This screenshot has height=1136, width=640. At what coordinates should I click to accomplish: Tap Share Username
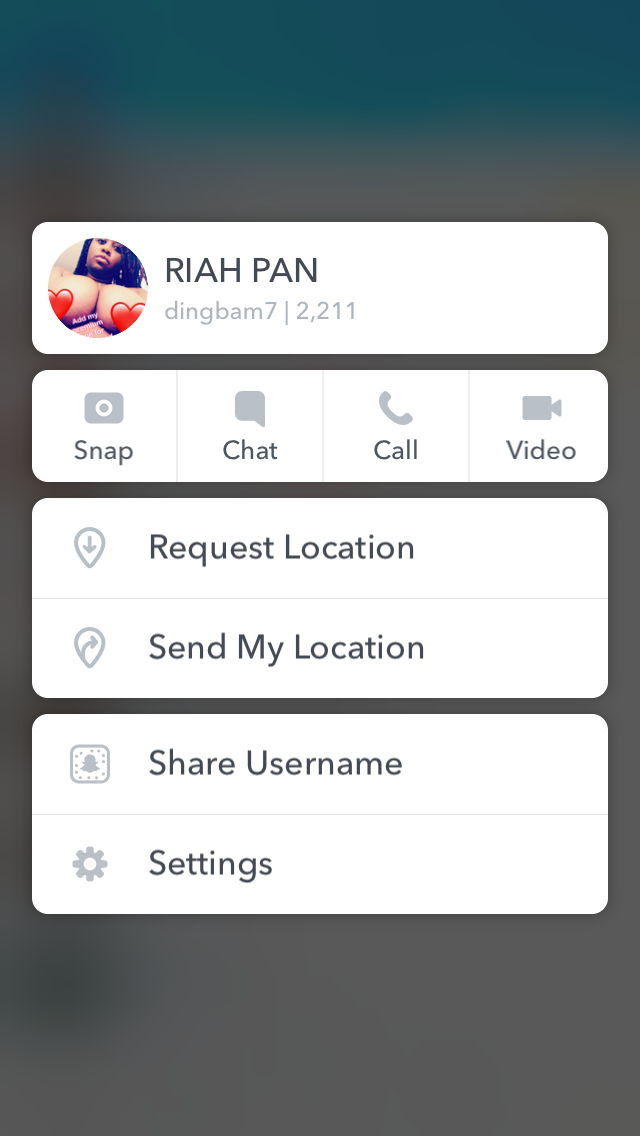(319, 764)
